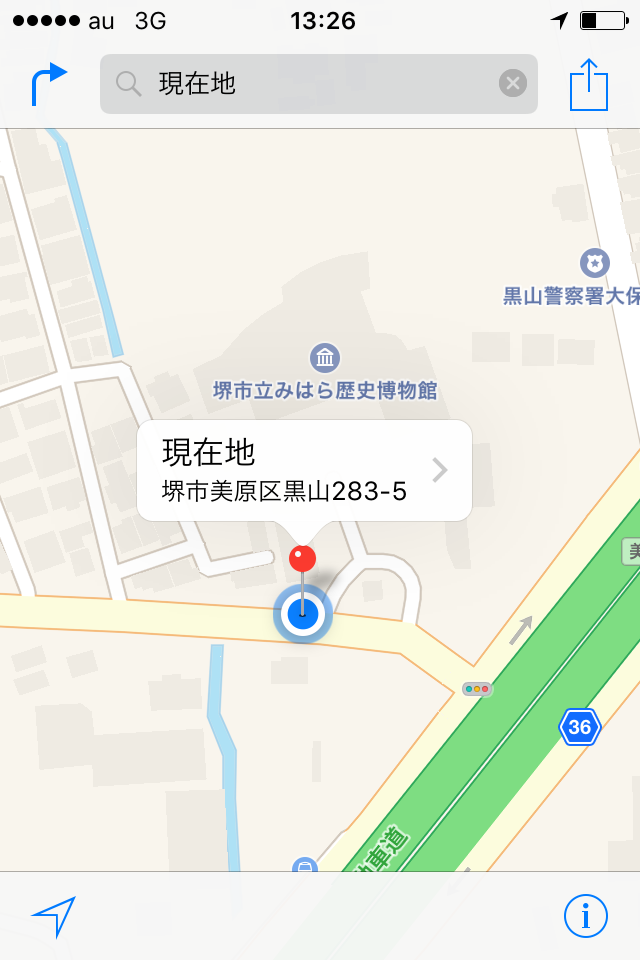Open the 現在地 callout details
The height and width of the screenshot is (960, 640).
pyautogui.click(x=438, y=470)
